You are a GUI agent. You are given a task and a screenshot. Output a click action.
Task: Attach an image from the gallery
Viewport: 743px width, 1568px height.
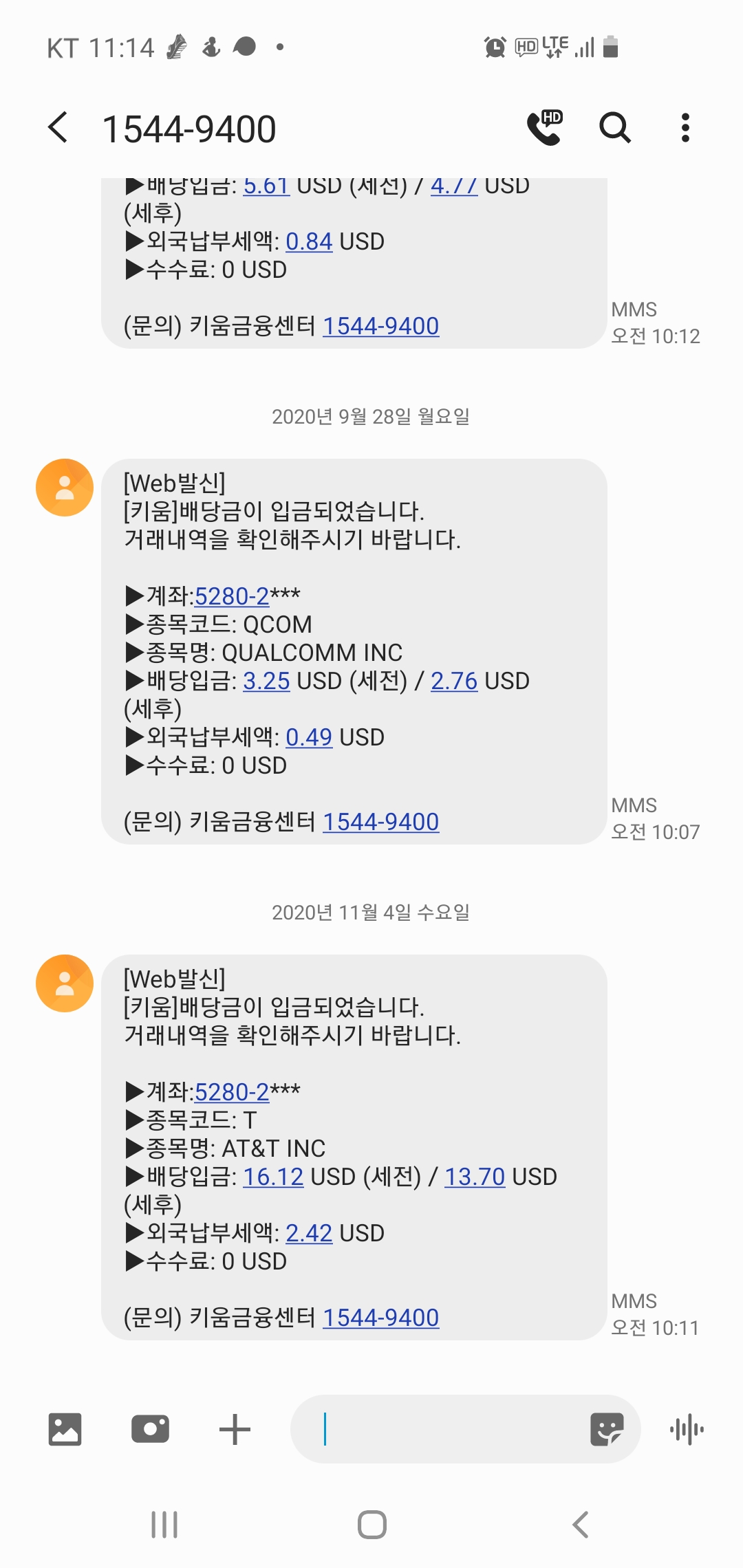point(65,1429)
